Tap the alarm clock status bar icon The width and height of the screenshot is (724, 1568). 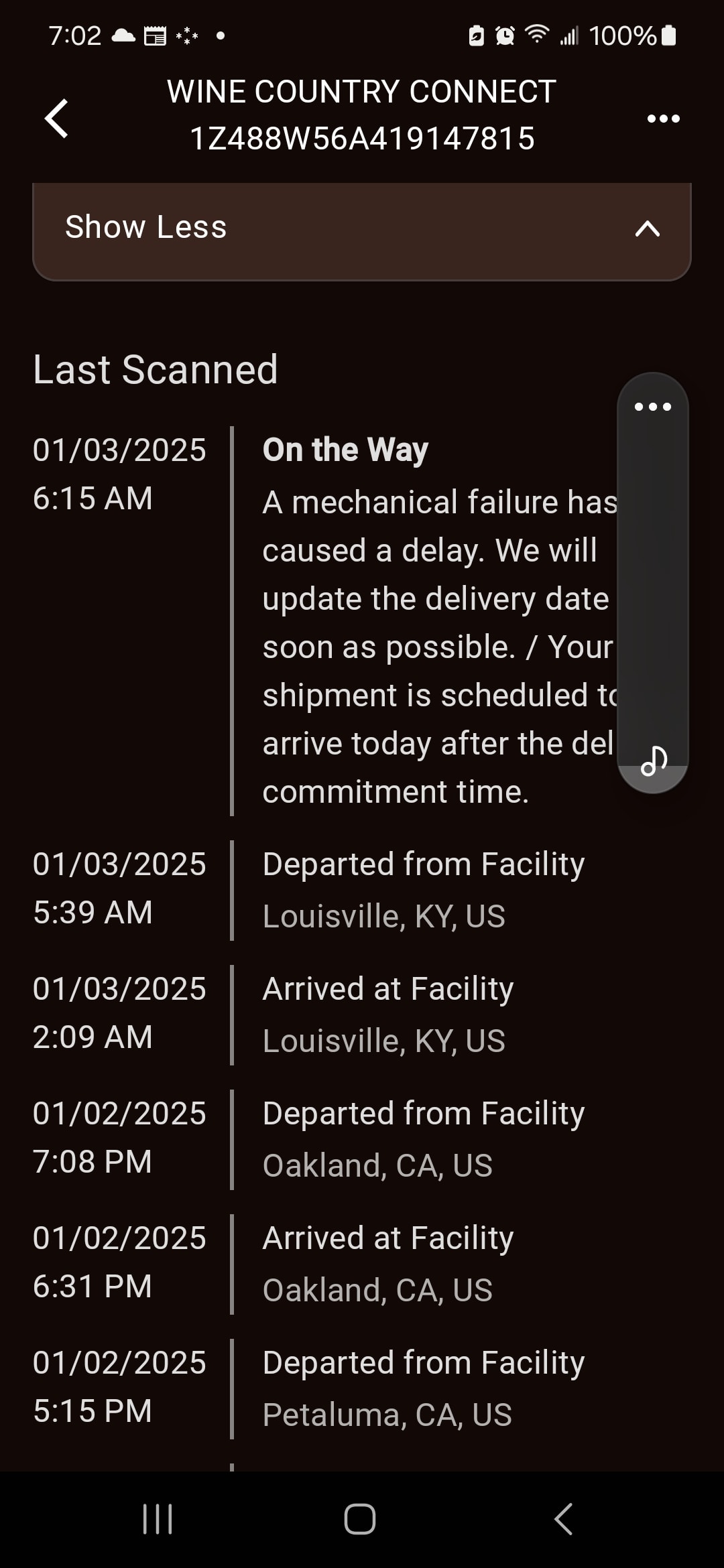pyautogui.click(x=503, y=35)
